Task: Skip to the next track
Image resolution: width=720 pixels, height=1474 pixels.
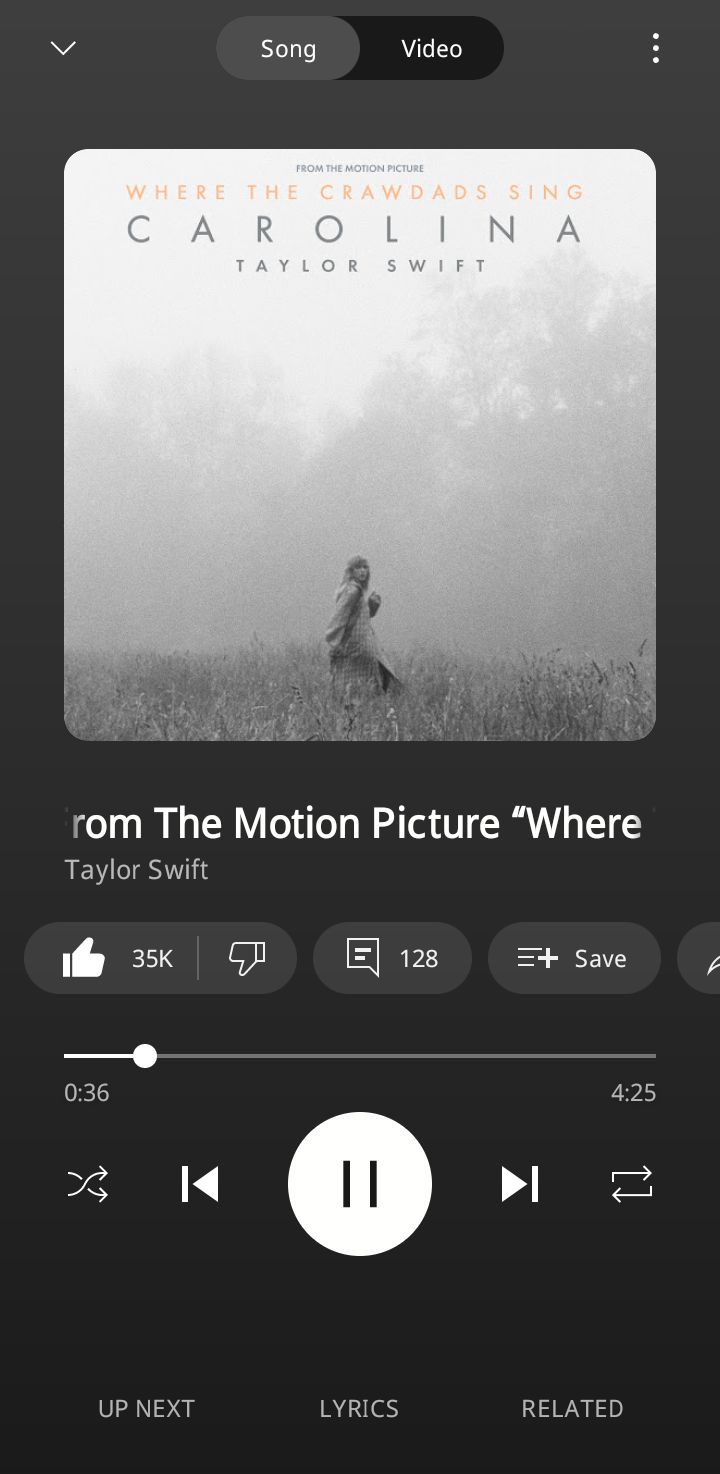Action: coord(520,1184)
